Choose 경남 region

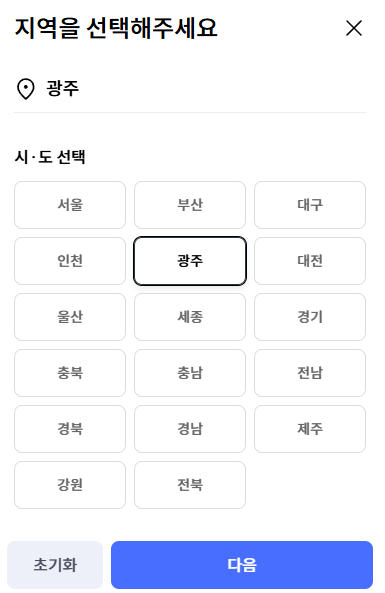(x=190, y=429)
